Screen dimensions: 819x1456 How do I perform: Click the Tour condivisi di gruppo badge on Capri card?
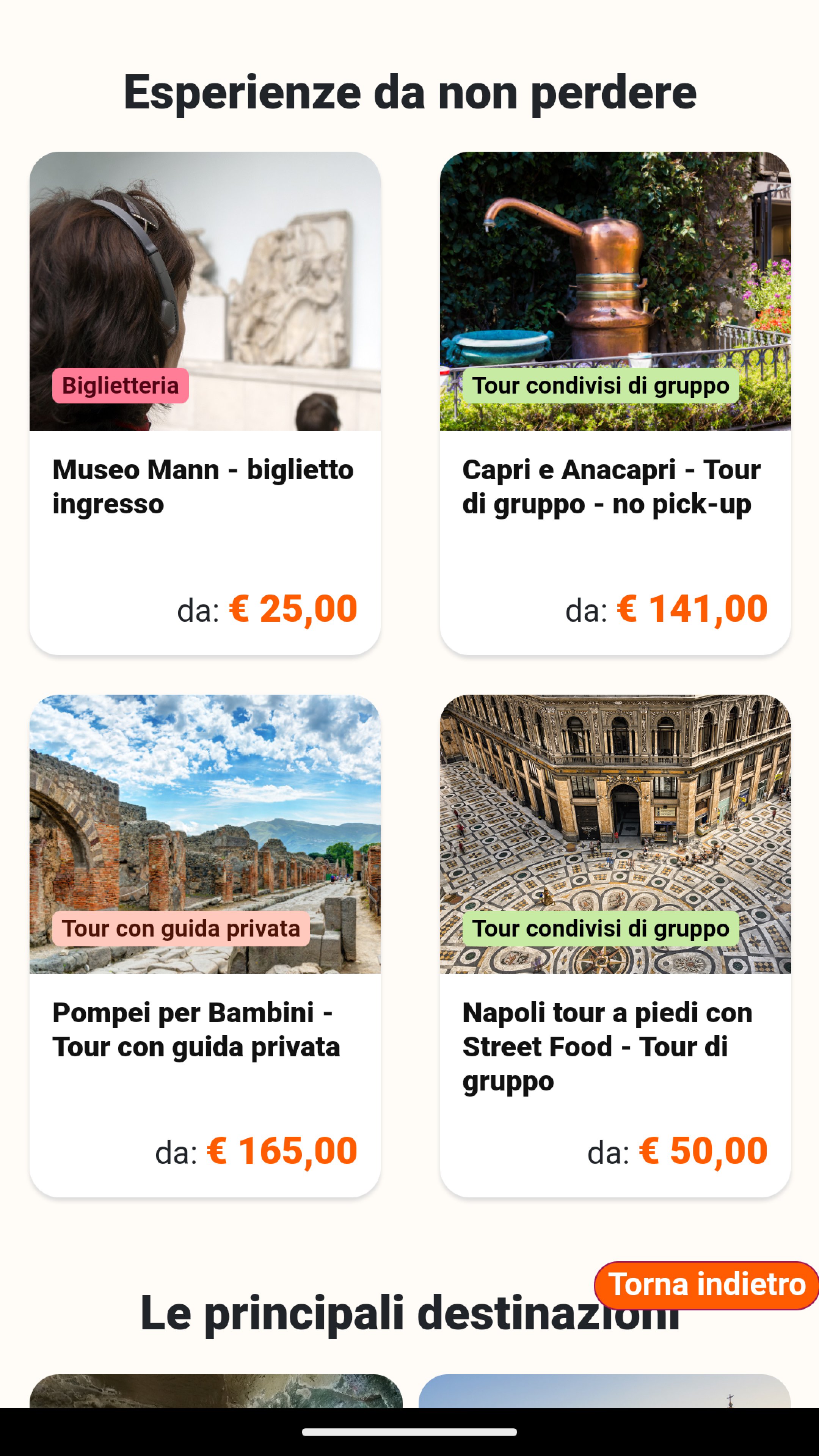pyautogui.click(x=602, y=386)
